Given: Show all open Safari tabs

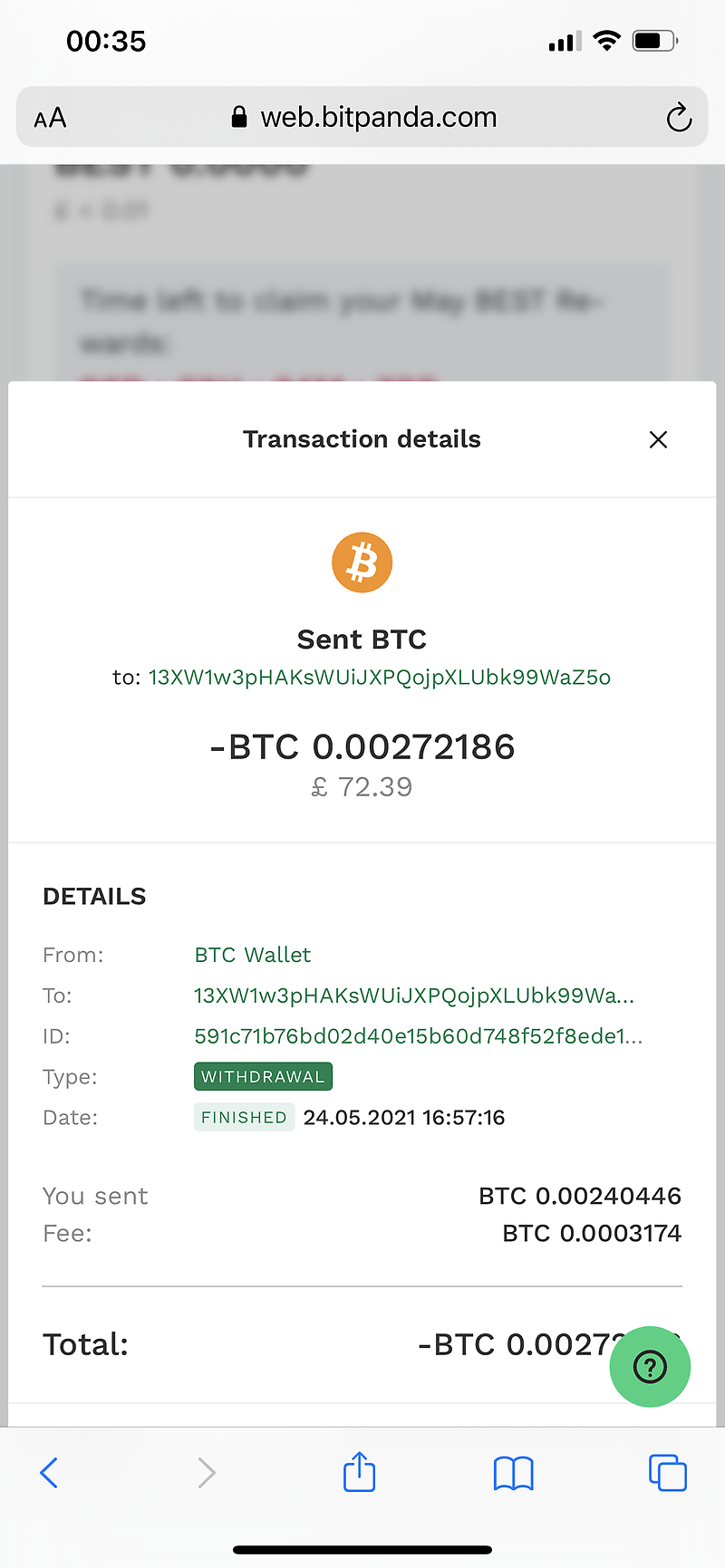Looking at the screenshot, I should tap(667, 1473).
